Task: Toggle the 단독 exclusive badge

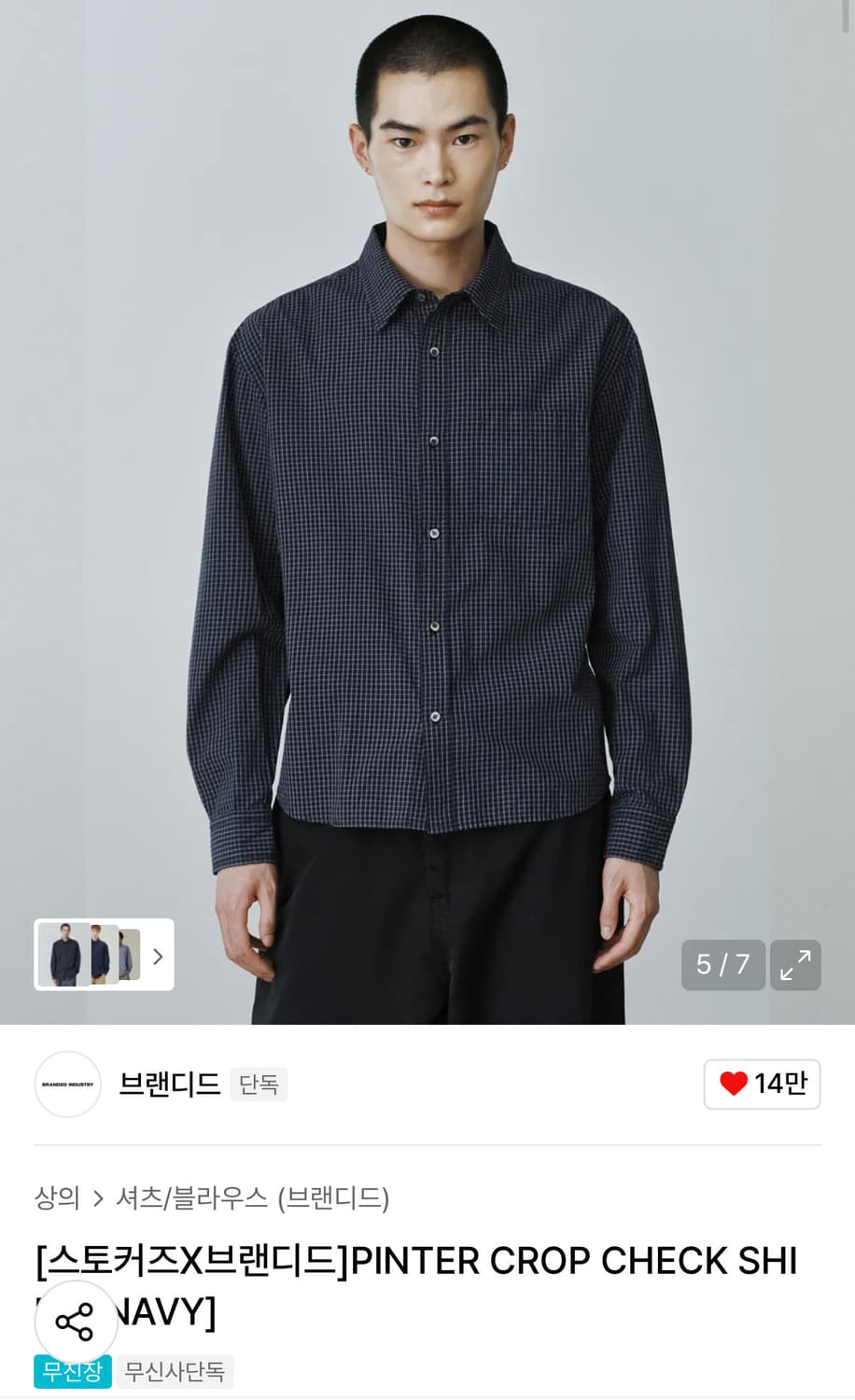Action: (x=259, y=1085)
